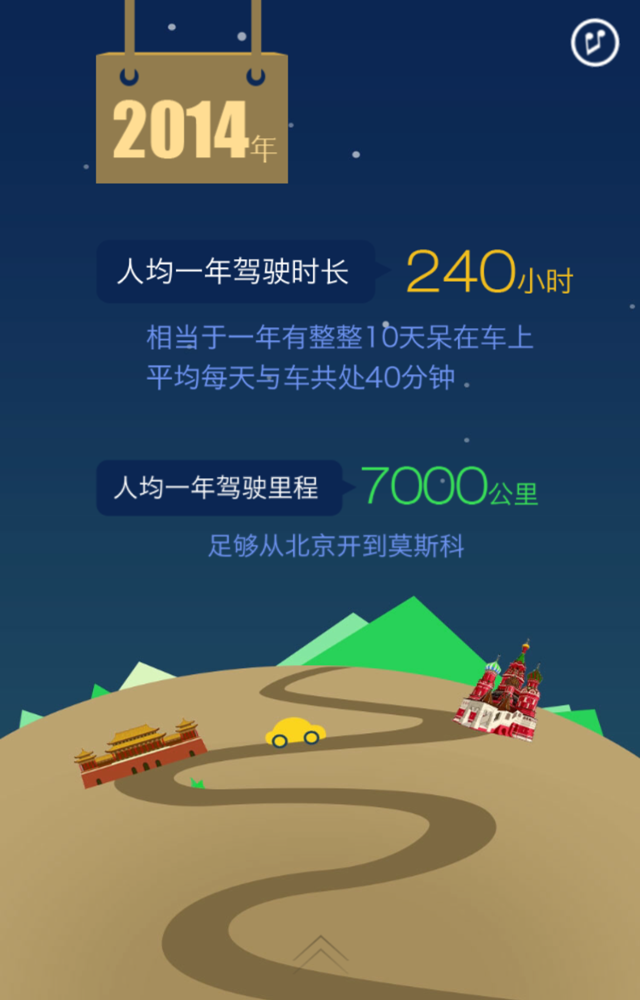
Task: Toggle the background music icon
Action: coord(595,43)
